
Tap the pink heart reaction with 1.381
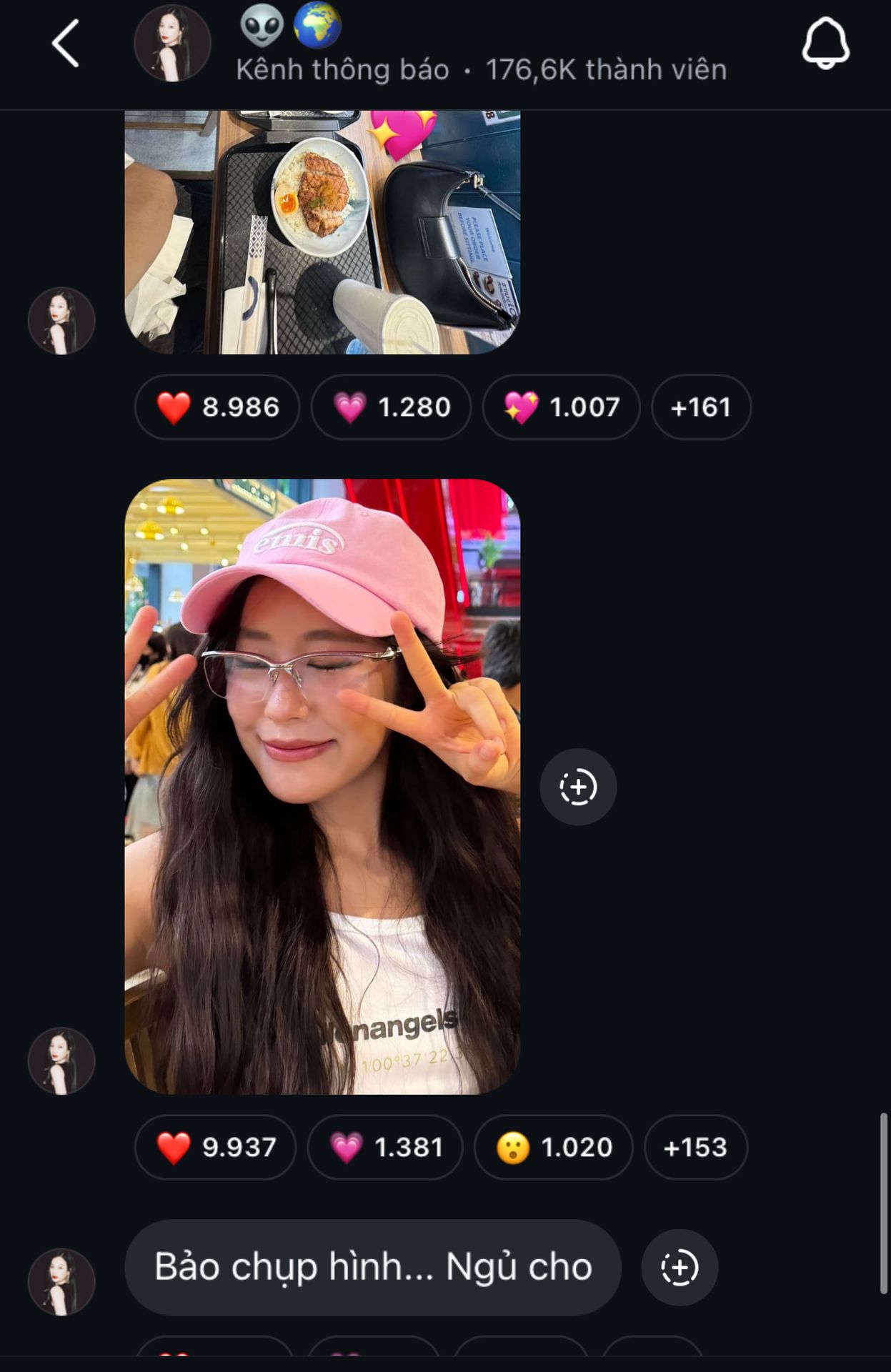tap(385, 1148)
